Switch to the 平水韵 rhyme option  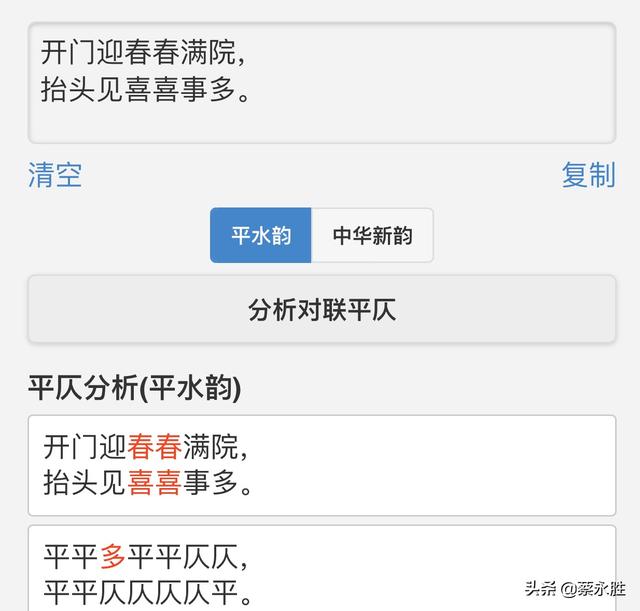tap(261, 236)
